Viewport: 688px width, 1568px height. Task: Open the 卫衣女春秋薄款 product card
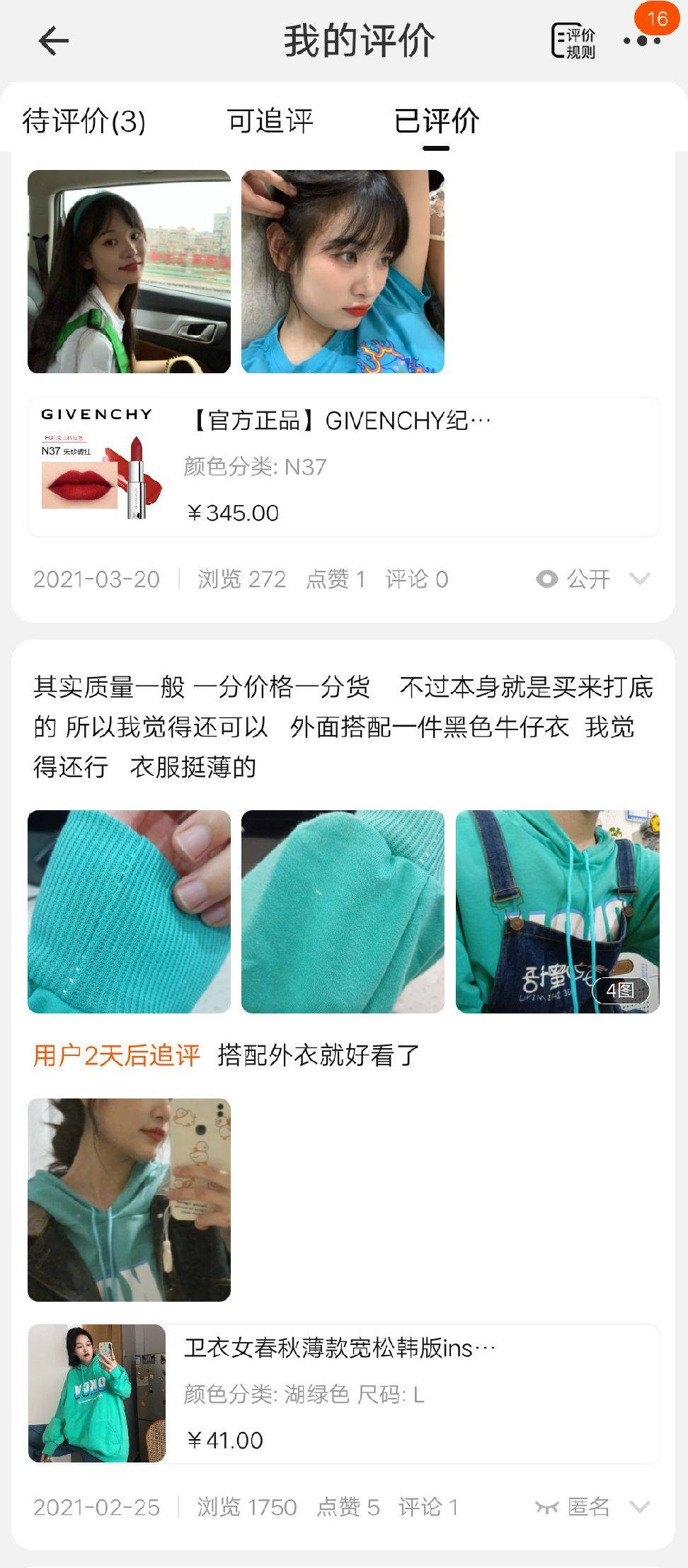click(x=343, y=1393)
